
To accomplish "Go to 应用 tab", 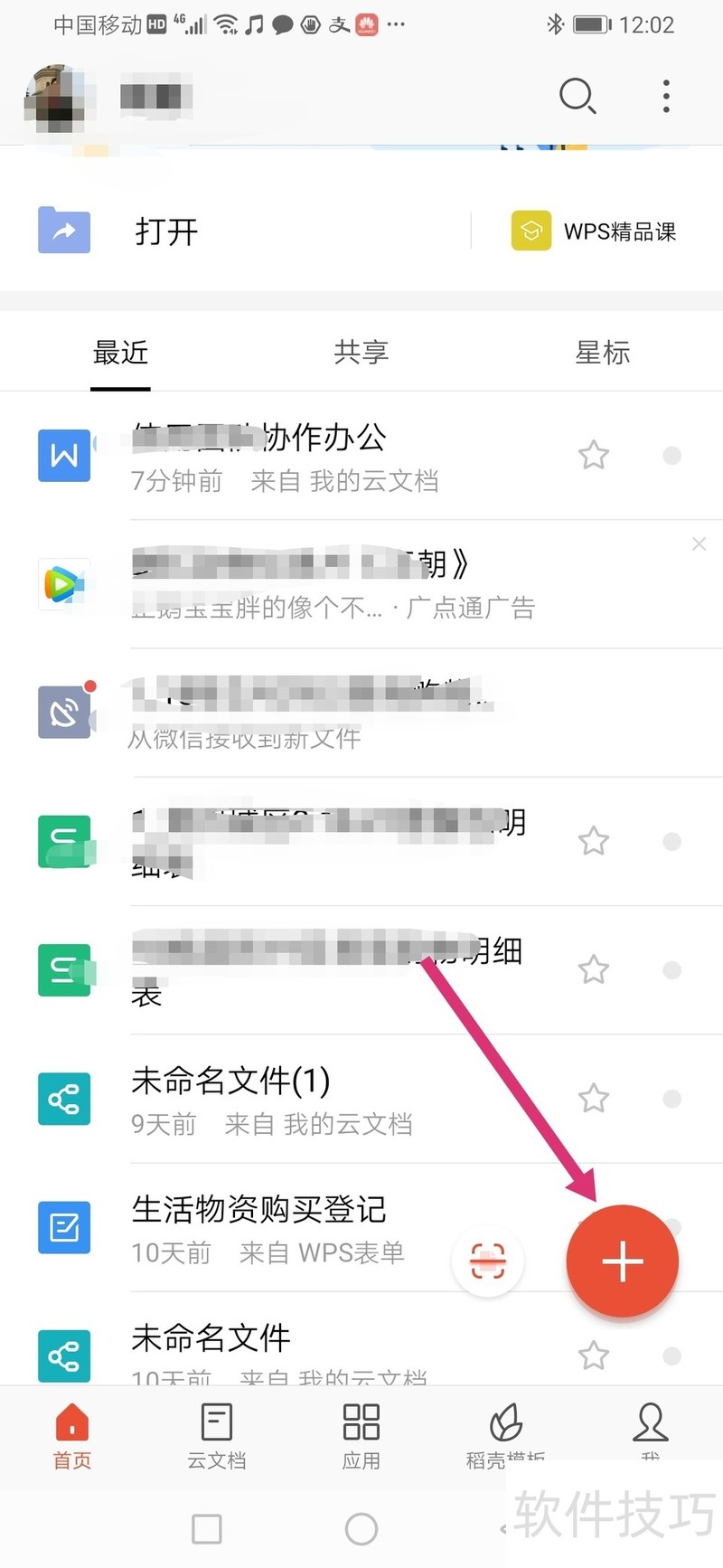I will click(x=361, y=1435).
